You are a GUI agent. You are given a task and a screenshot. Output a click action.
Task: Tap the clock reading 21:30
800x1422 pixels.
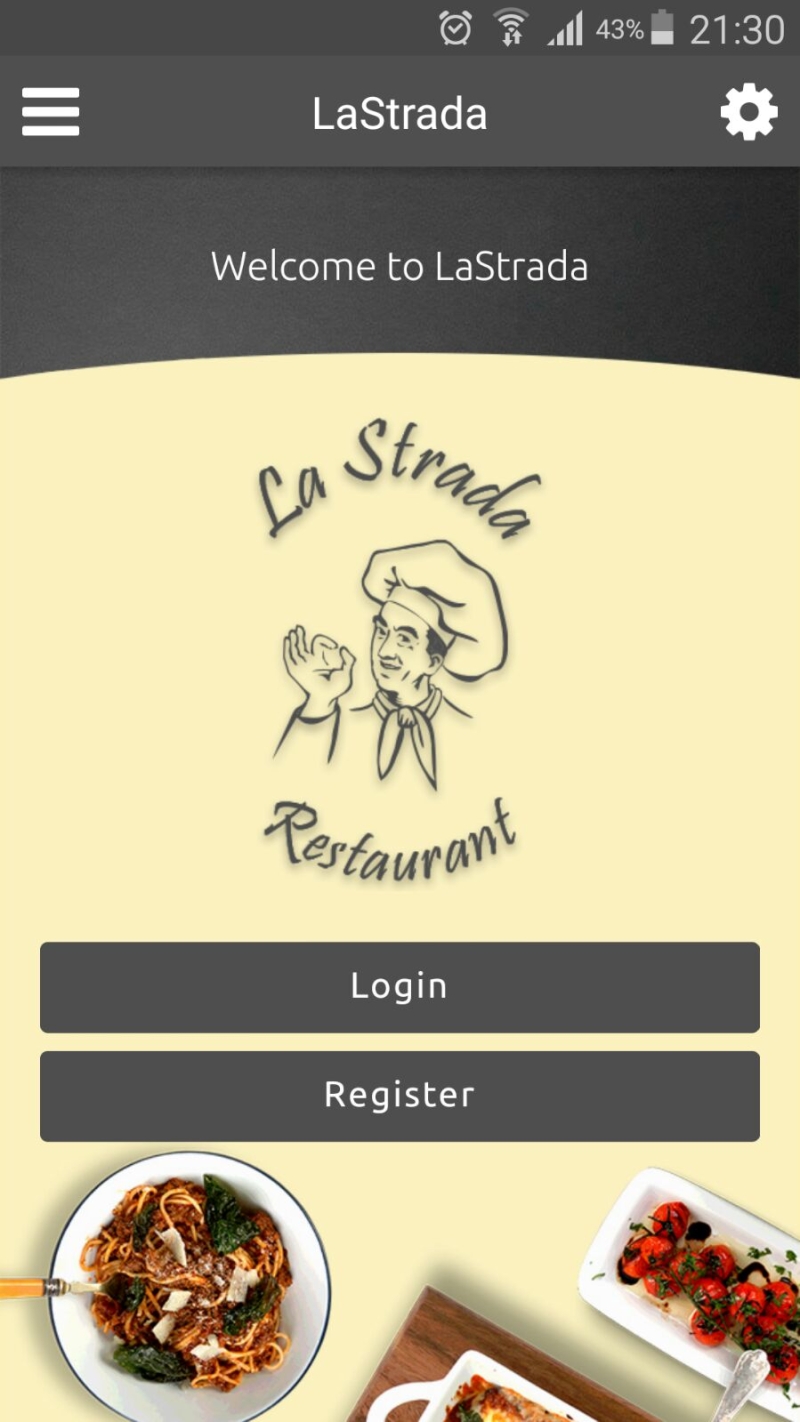click(735, 29)
